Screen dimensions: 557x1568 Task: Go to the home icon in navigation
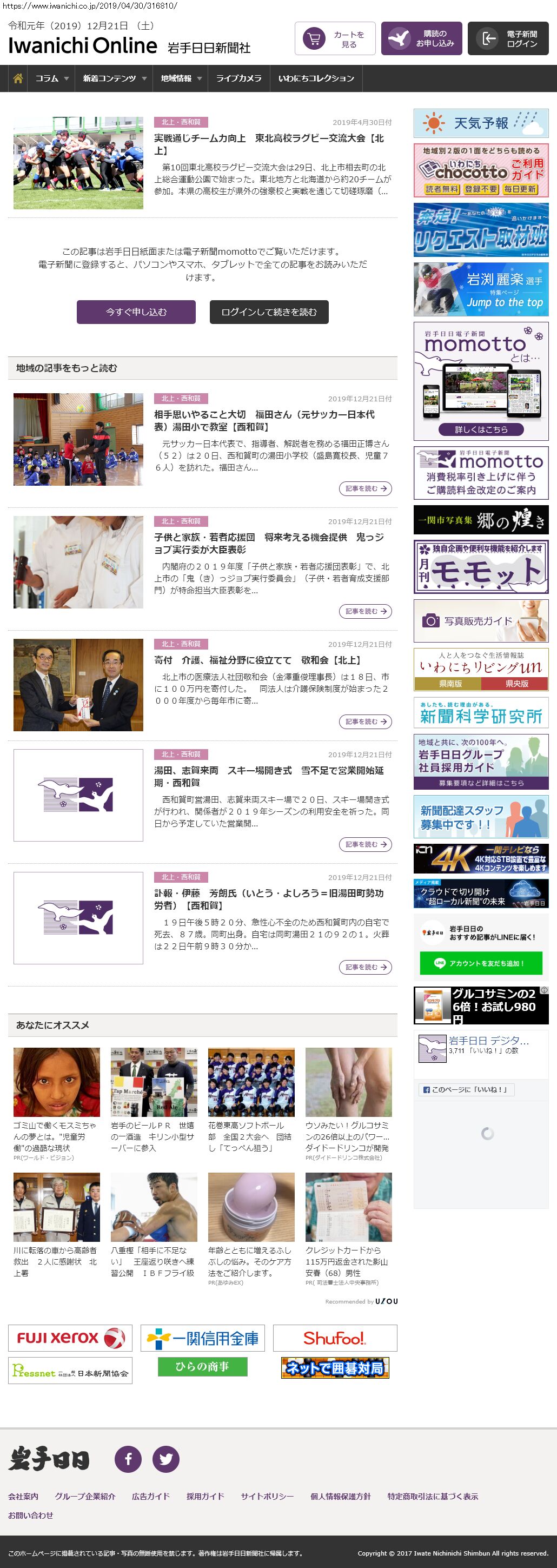18,78
